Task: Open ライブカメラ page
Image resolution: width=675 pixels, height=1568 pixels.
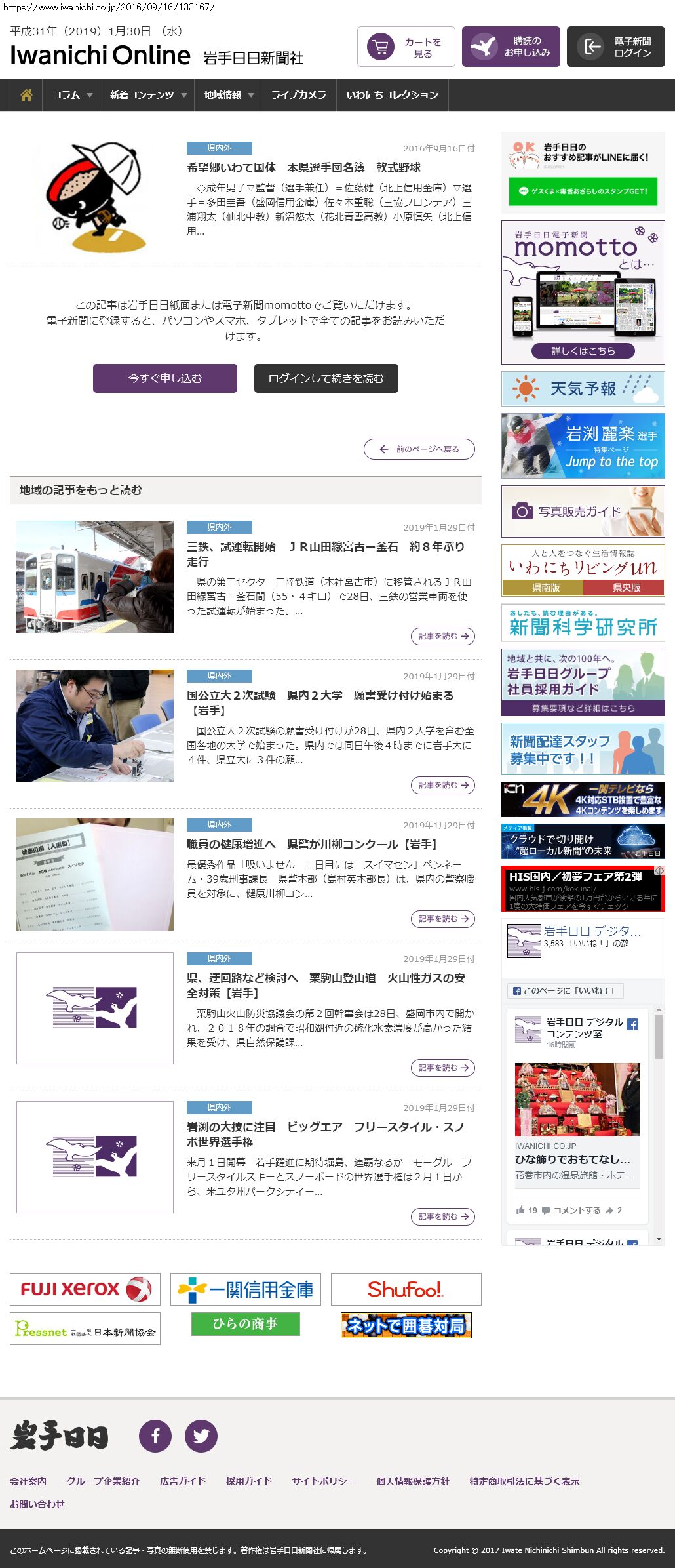Action: (298, 95)
